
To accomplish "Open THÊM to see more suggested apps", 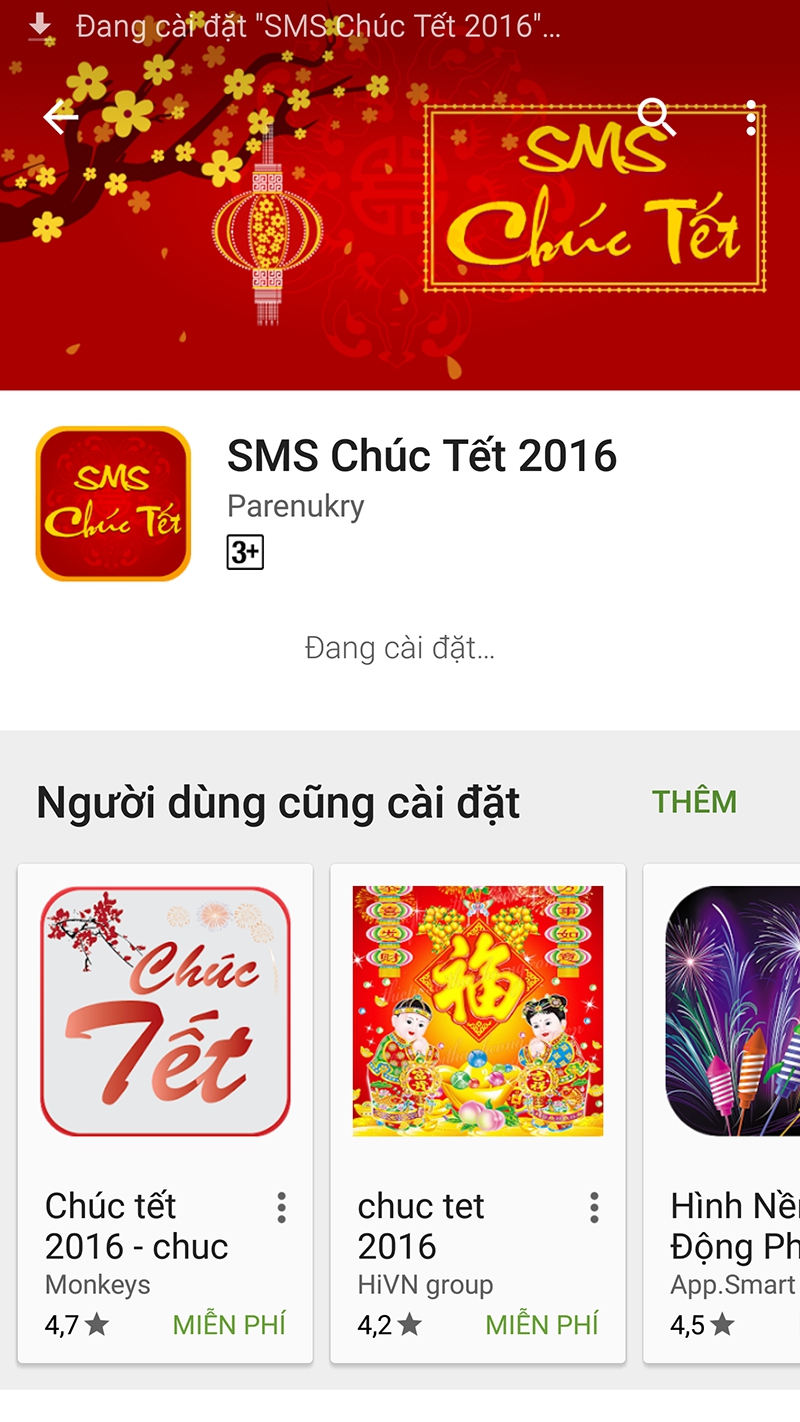I will 695,801.
